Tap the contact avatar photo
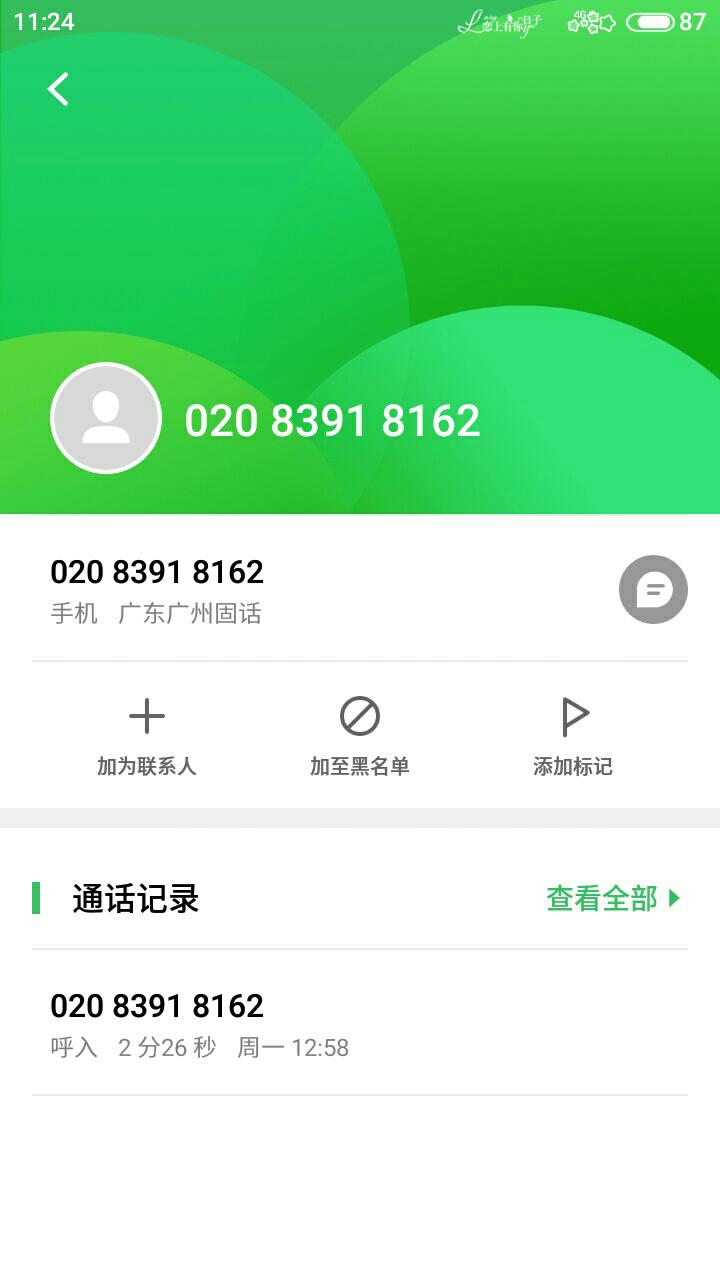The width and height of the screenshot is (720, 1280). click(x=106, y=418)
